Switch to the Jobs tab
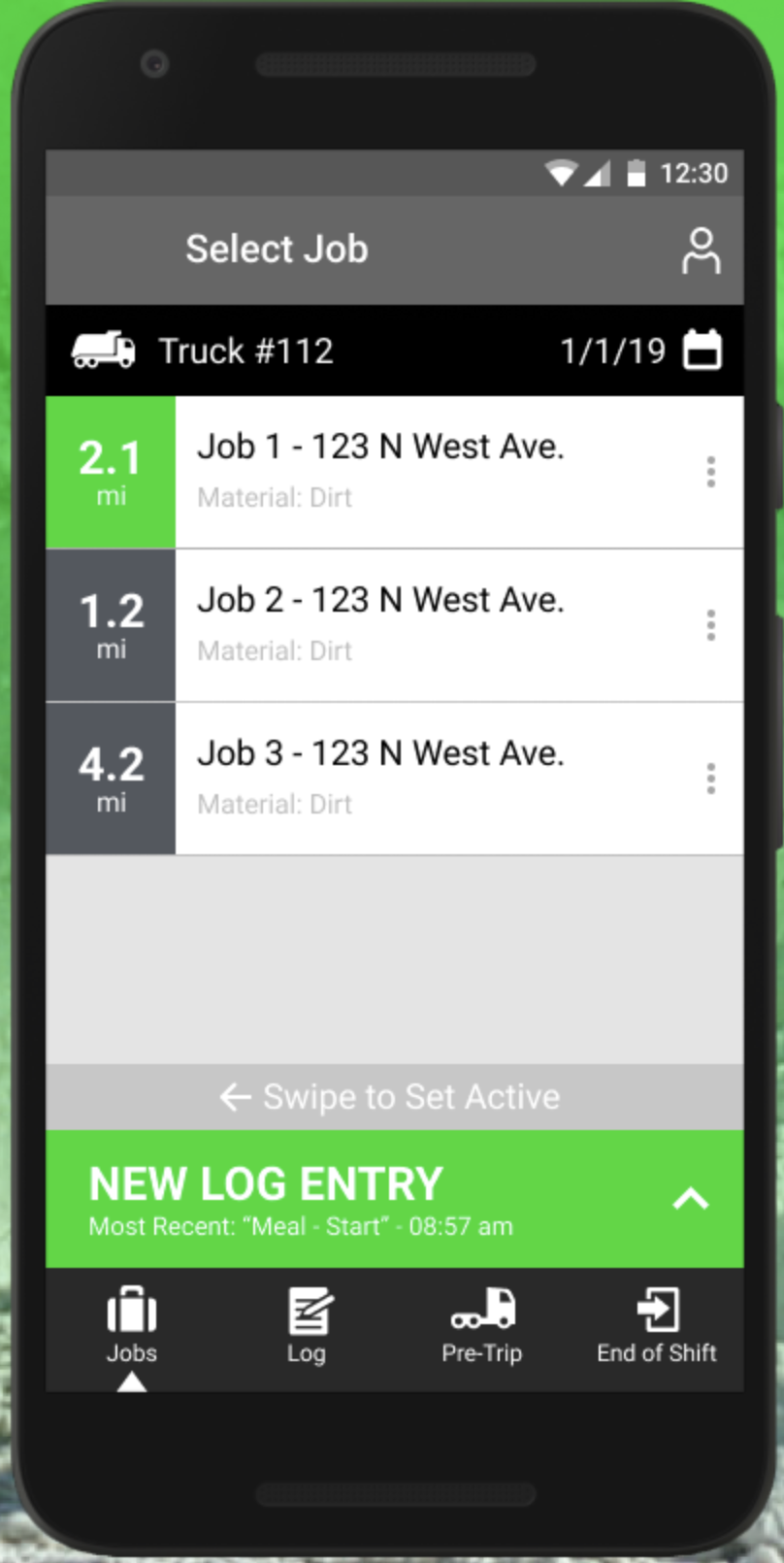The width and height of the screenshot is (784, 1563). [132, 1326]
